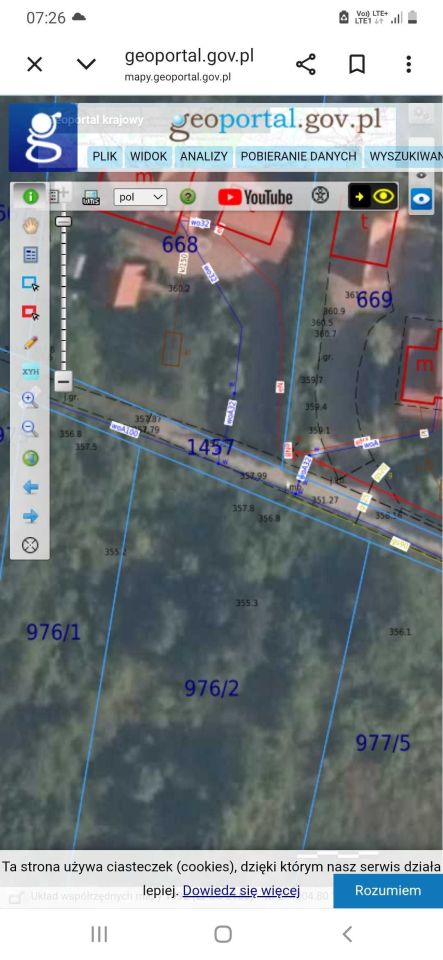Open the browser overflow menu

click(x=409, y=64)
